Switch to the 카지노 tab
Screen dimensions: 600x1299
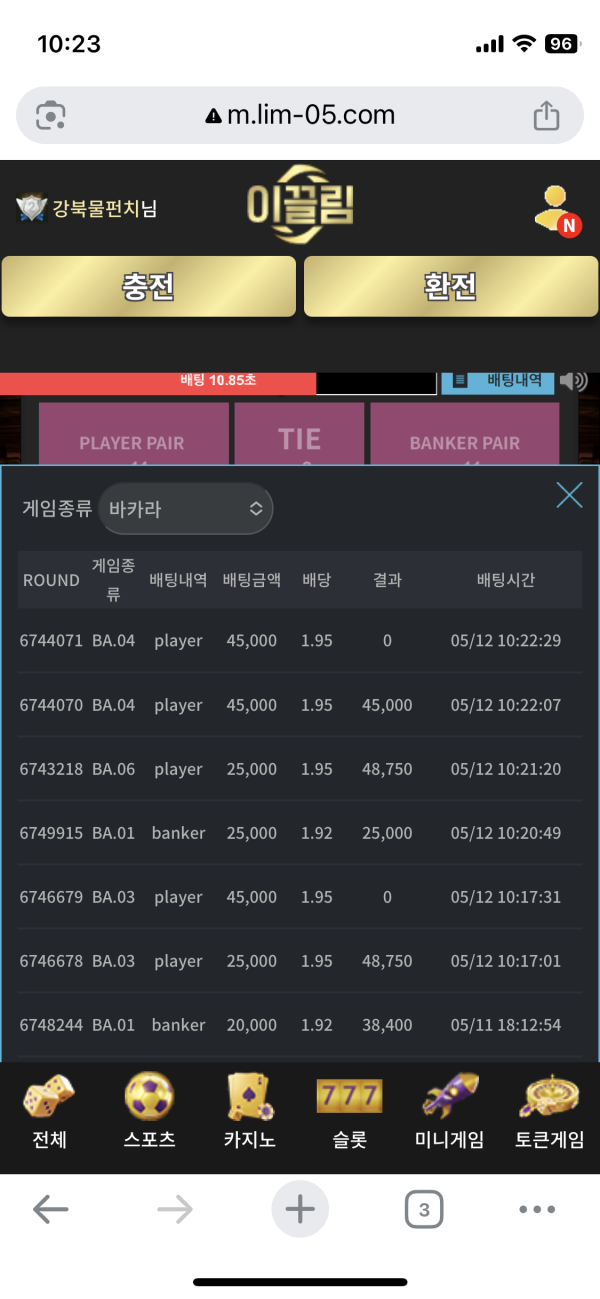coord(249,1112)
